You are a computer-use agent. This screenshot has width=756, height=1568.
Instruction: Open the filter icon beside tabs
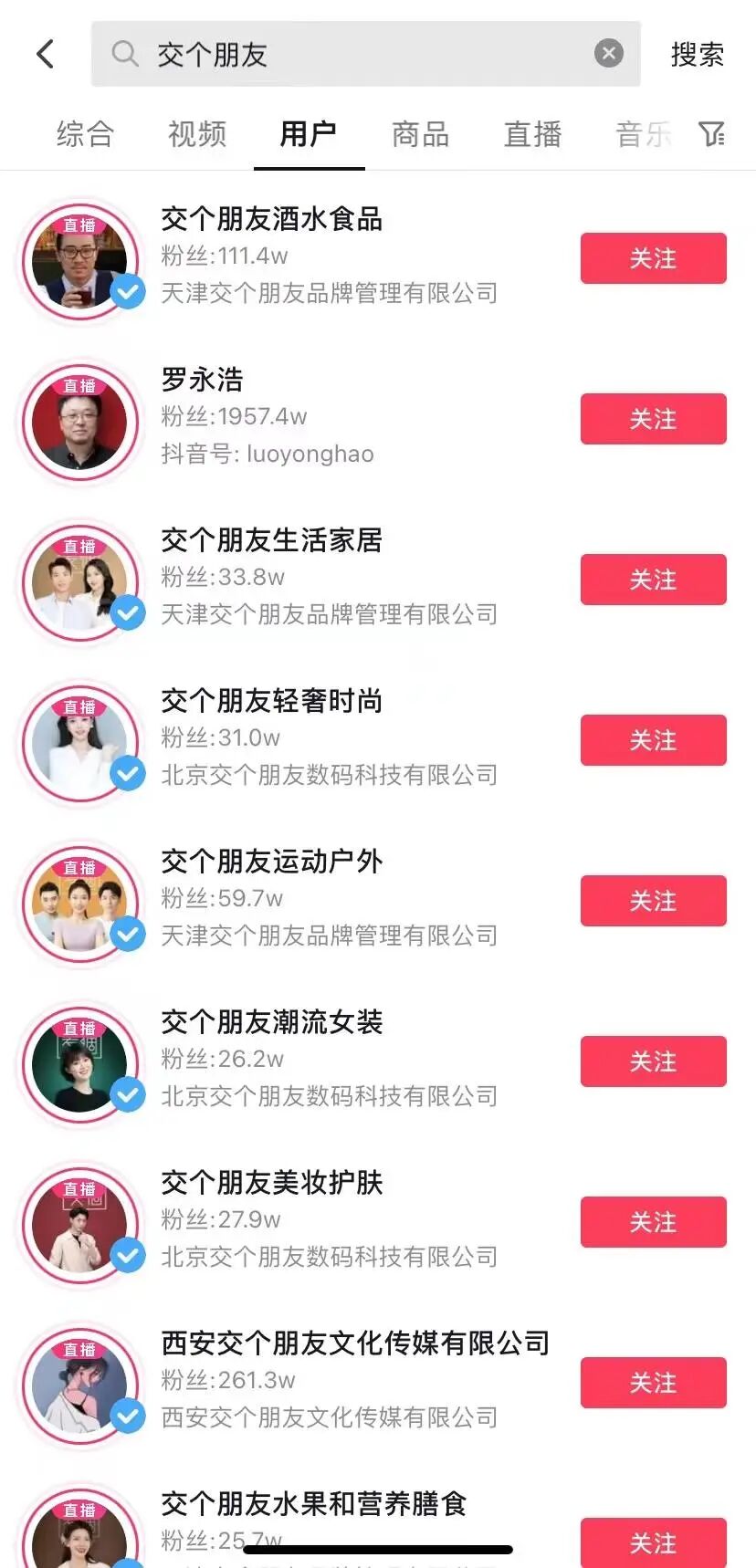[x=712, y=134]
